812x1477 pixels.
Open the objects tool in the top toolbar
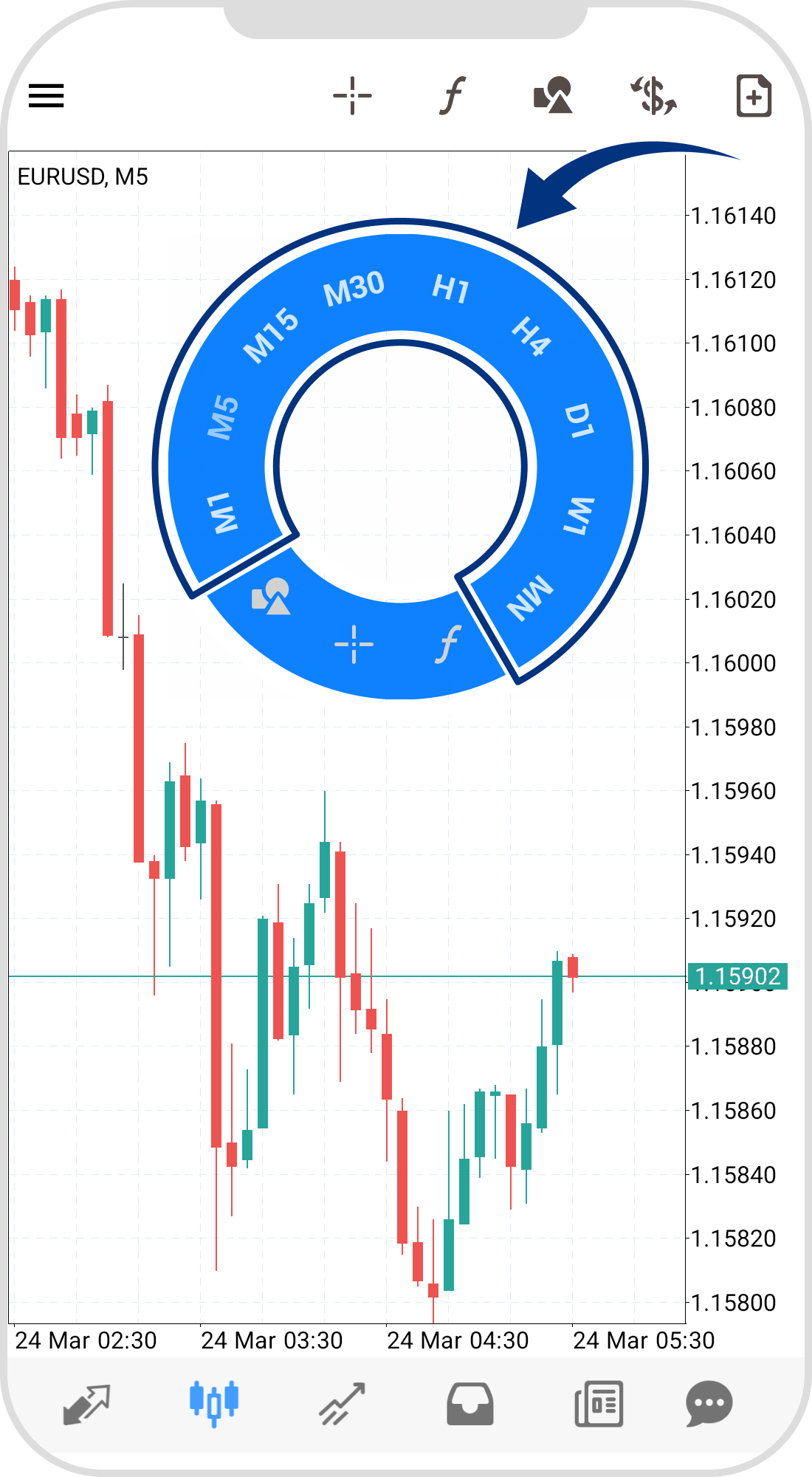[553, 96]
